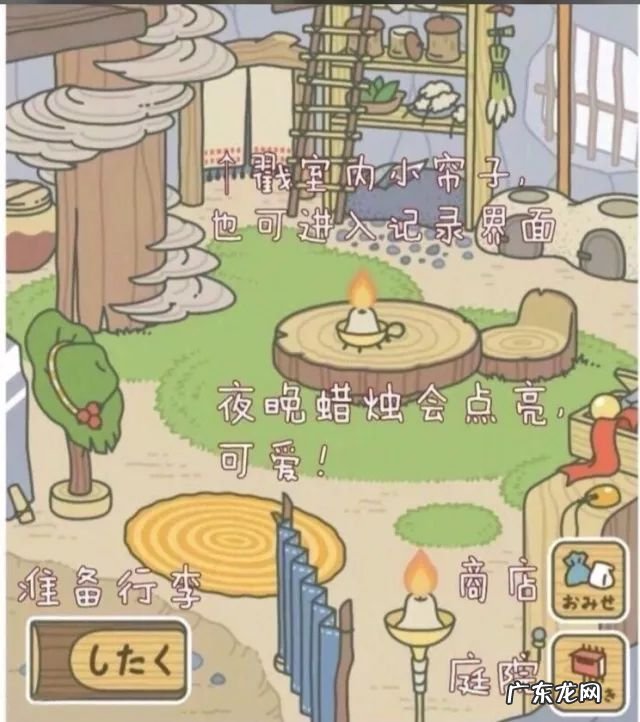This screenshot has width=640, height=722.
Task: Tap the したく prepare luggage button
Action: 110,660
